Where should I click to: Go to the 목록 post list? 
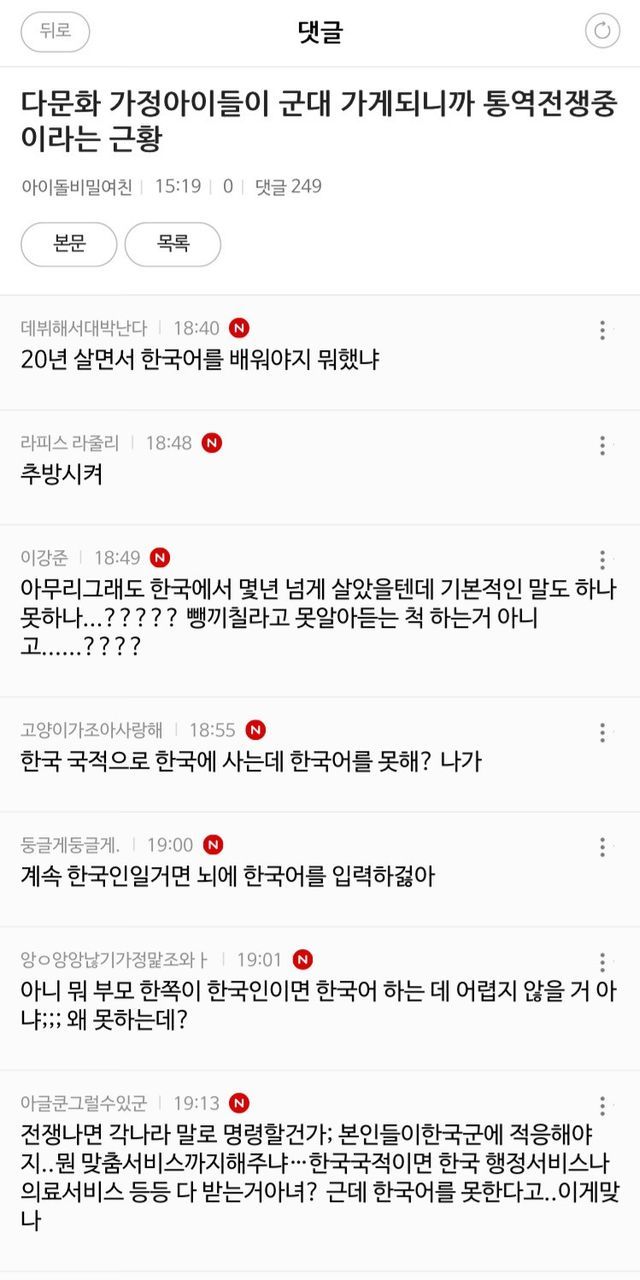(173, 244)
